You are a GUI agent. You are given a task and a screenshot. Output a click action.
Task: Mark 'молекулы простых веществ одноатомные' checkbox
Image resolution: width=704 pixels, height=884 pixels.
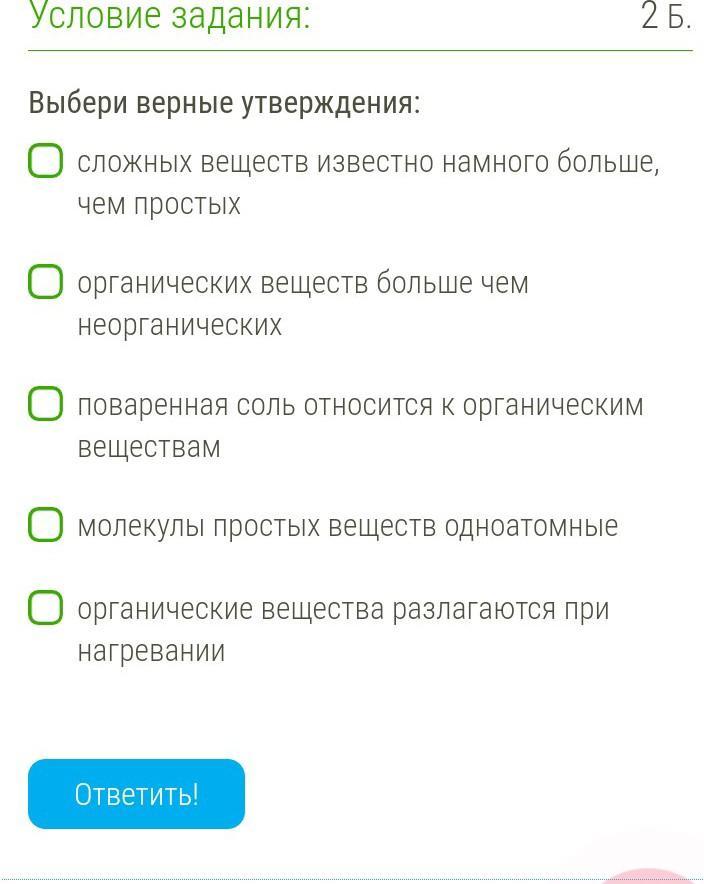pyautogui.click(x=45, y=525)
